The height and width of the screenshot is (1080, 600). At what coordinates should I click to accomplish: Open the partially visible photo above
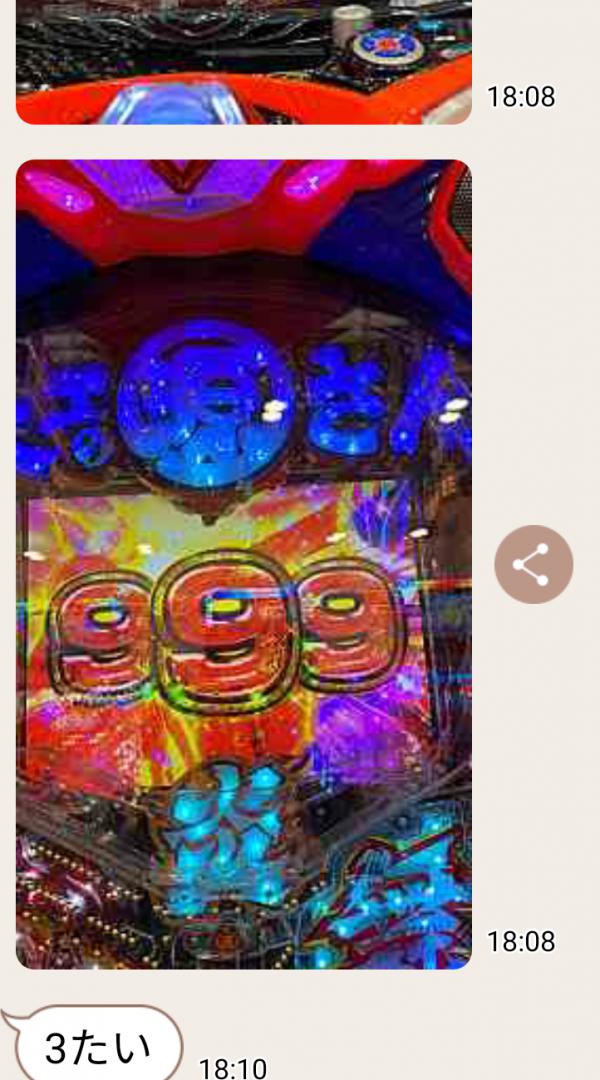(243, 60)
